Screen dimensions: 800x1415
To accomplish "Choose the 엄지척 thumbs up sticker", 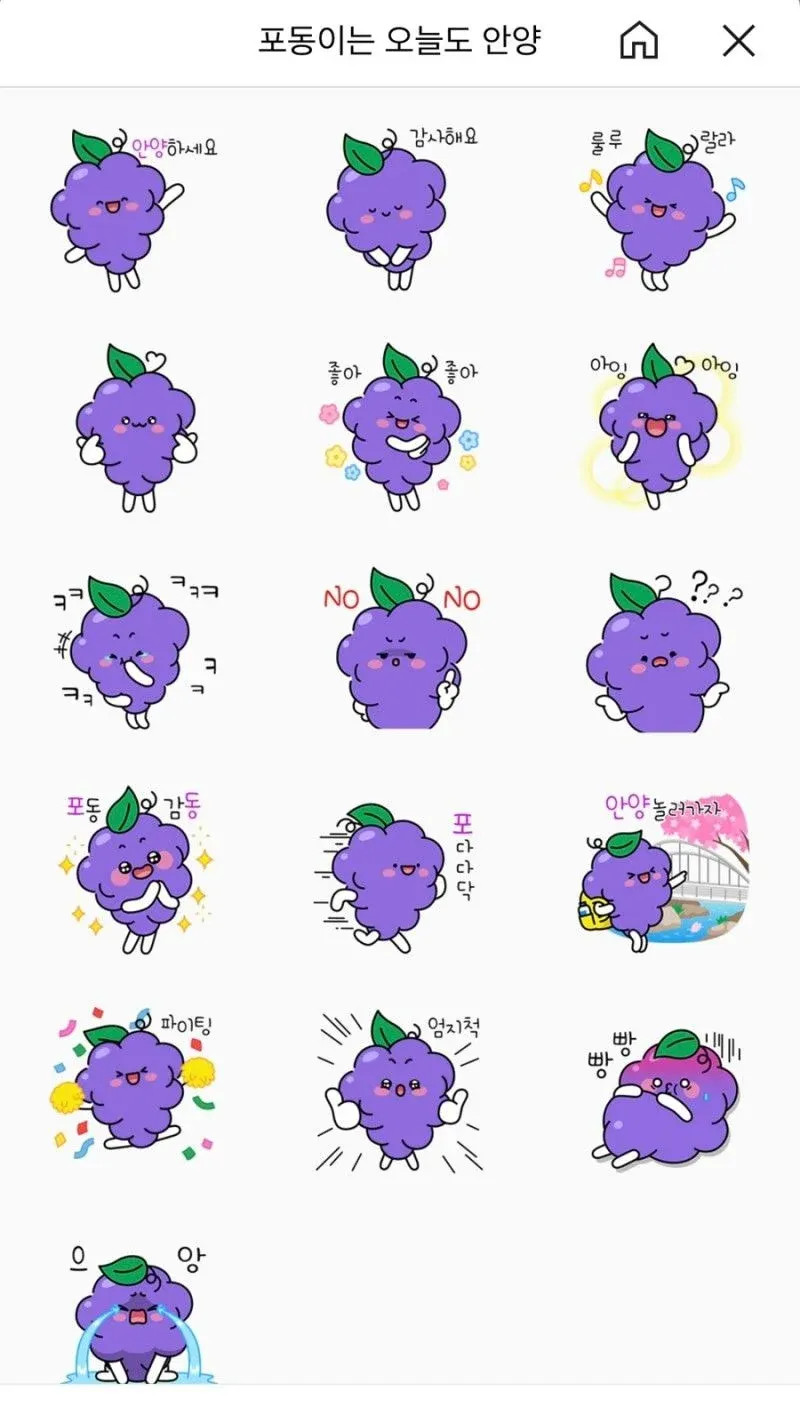I will point(398,1090).
